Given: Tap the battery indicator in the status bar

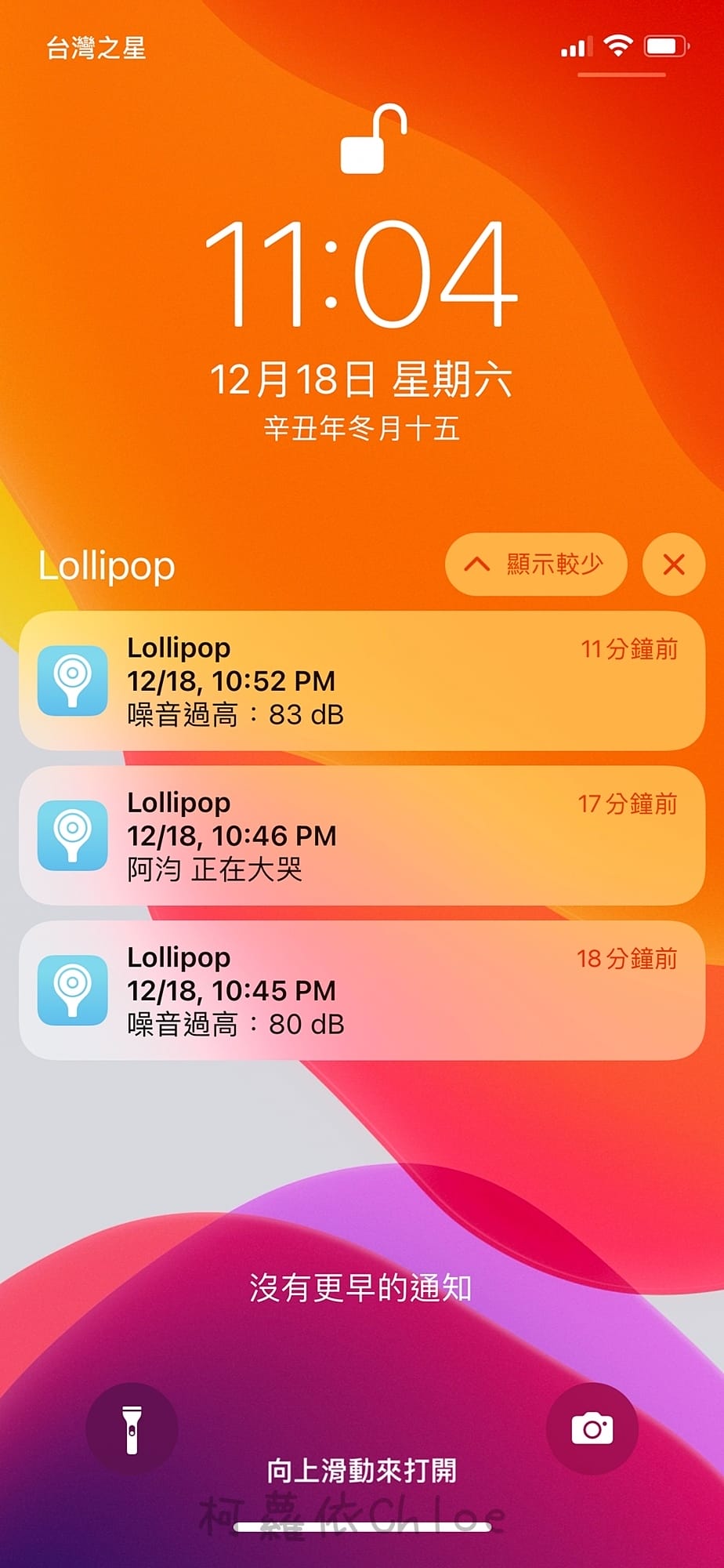Looking at the screenshot, I should (663, 46).
